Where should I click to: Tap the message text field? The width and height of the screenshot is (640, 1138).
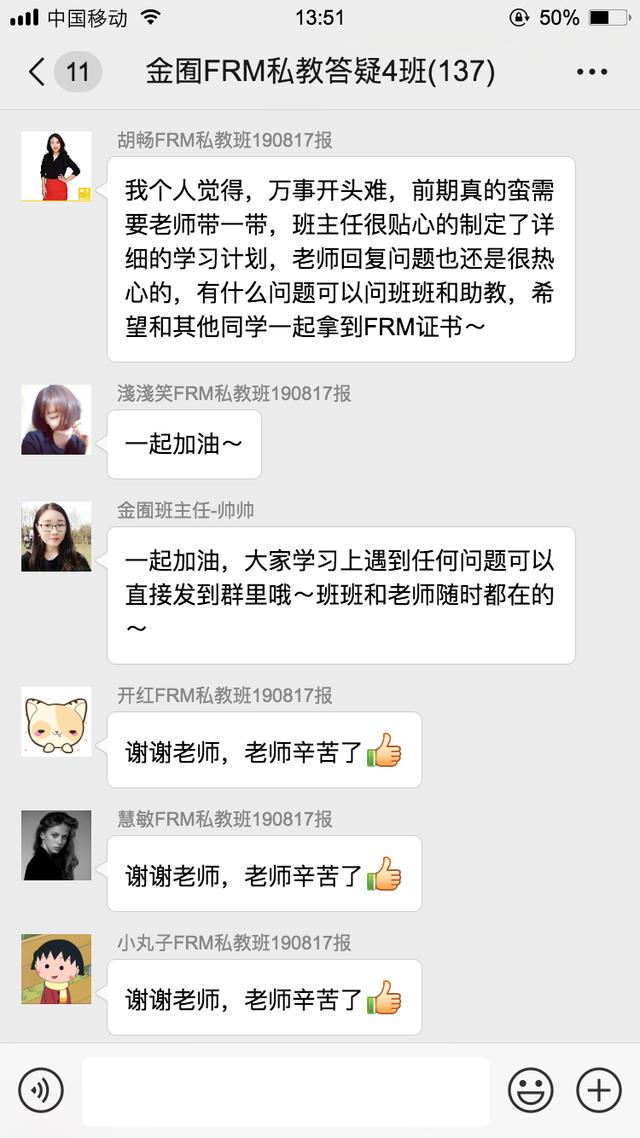[286, 1090]
